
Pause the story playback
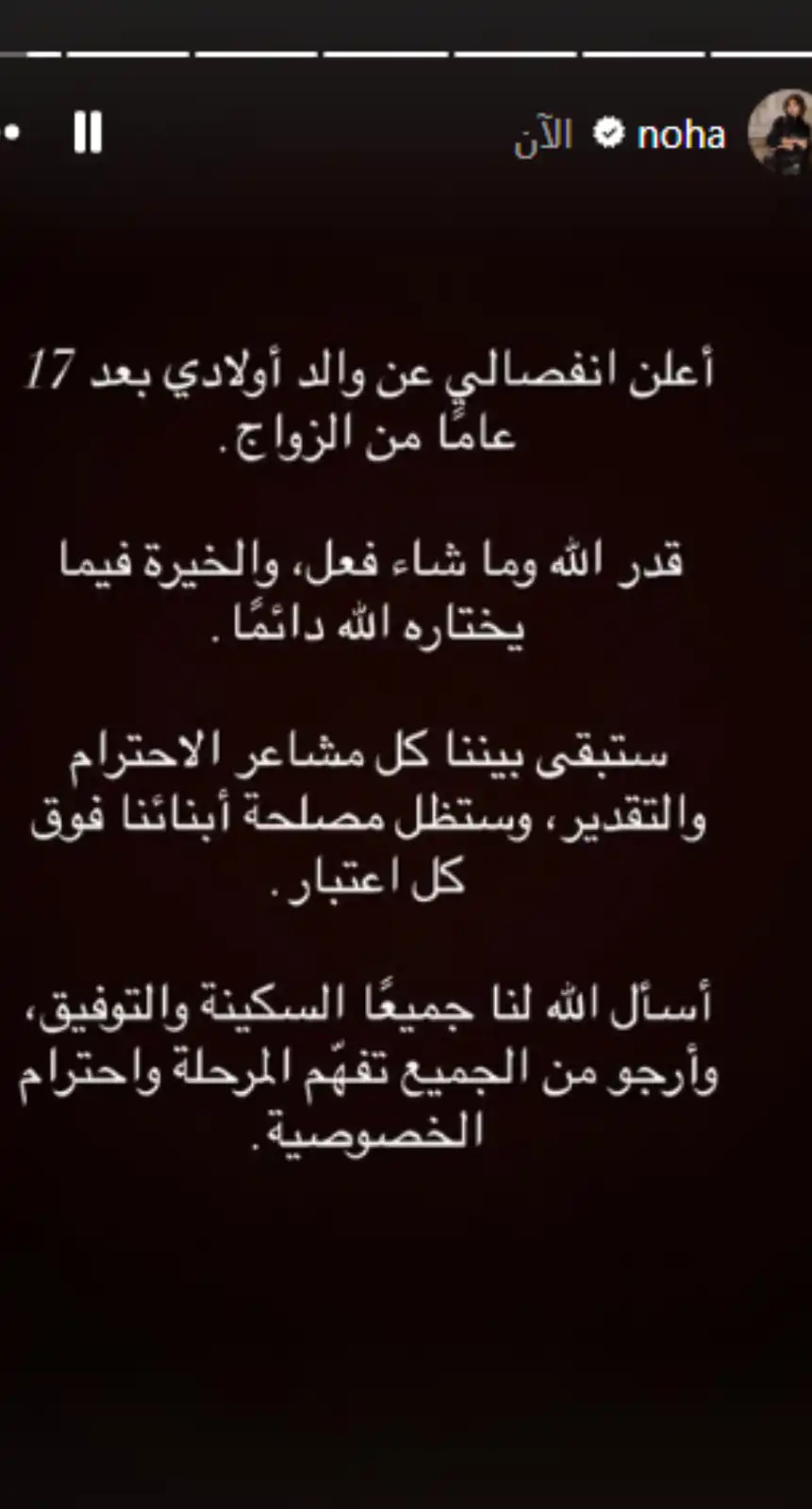pos(88,133)
